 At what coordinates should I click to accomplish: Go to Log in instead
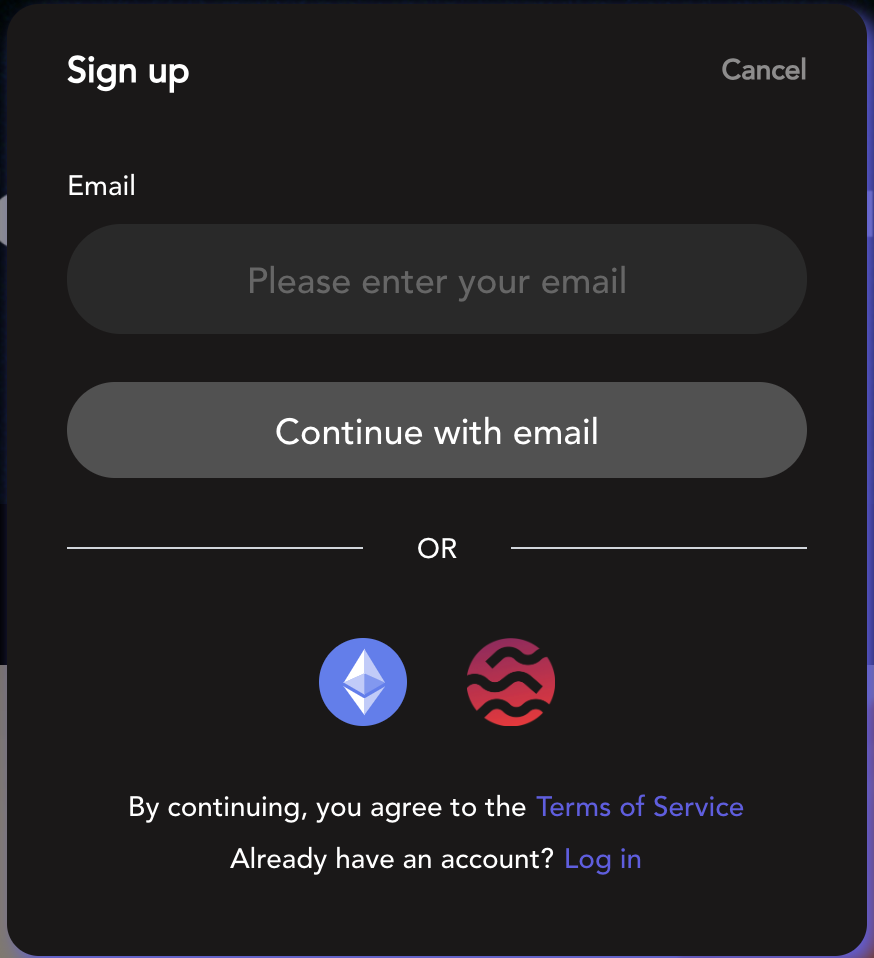click(x=603, y=859)
